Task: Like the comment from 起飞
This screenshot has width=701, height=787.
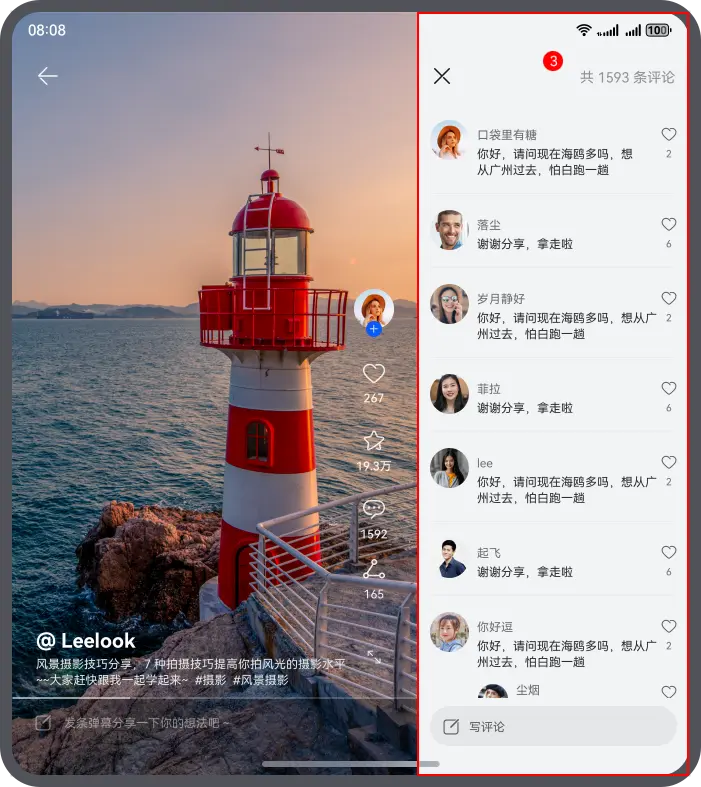Action: (x=668, y=552)
